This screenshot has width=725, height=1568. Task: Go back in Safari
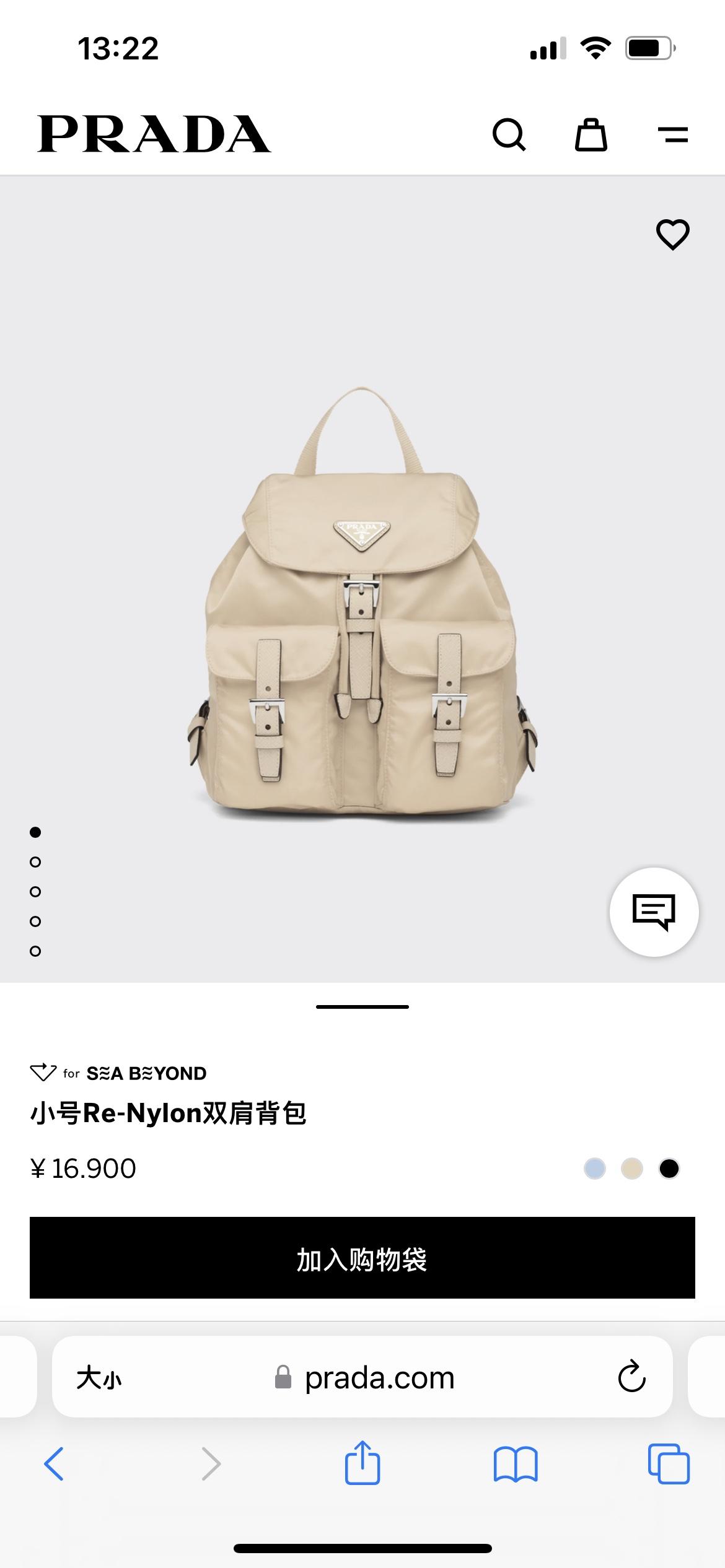(54, 1464)
